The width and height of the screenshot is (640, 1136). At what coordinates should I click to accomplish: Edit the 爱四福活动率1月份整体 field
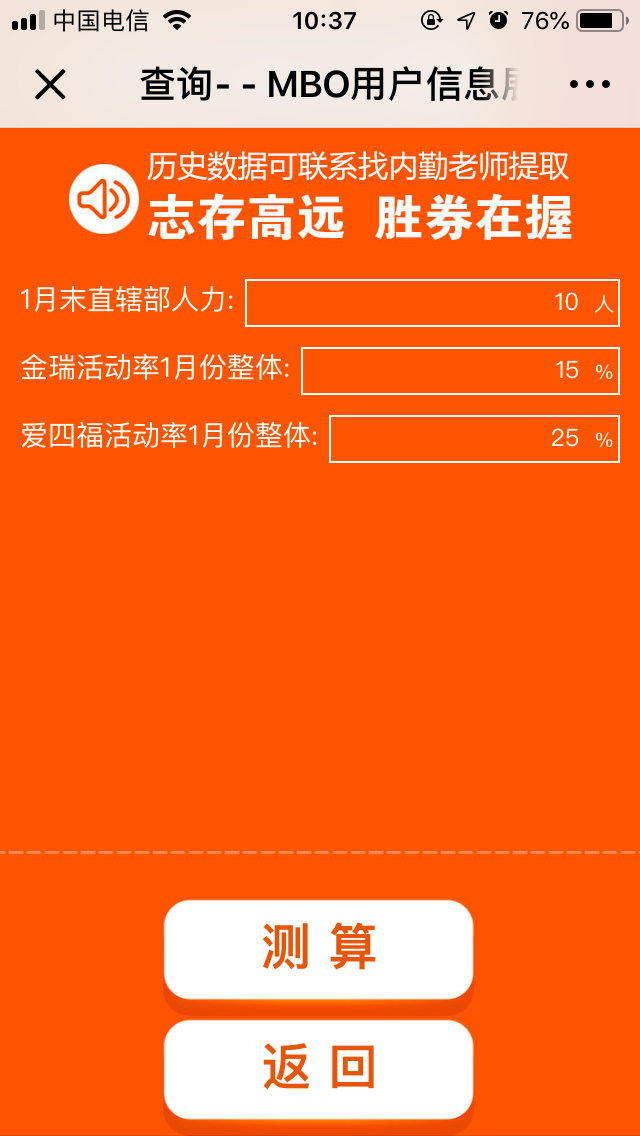473,439
